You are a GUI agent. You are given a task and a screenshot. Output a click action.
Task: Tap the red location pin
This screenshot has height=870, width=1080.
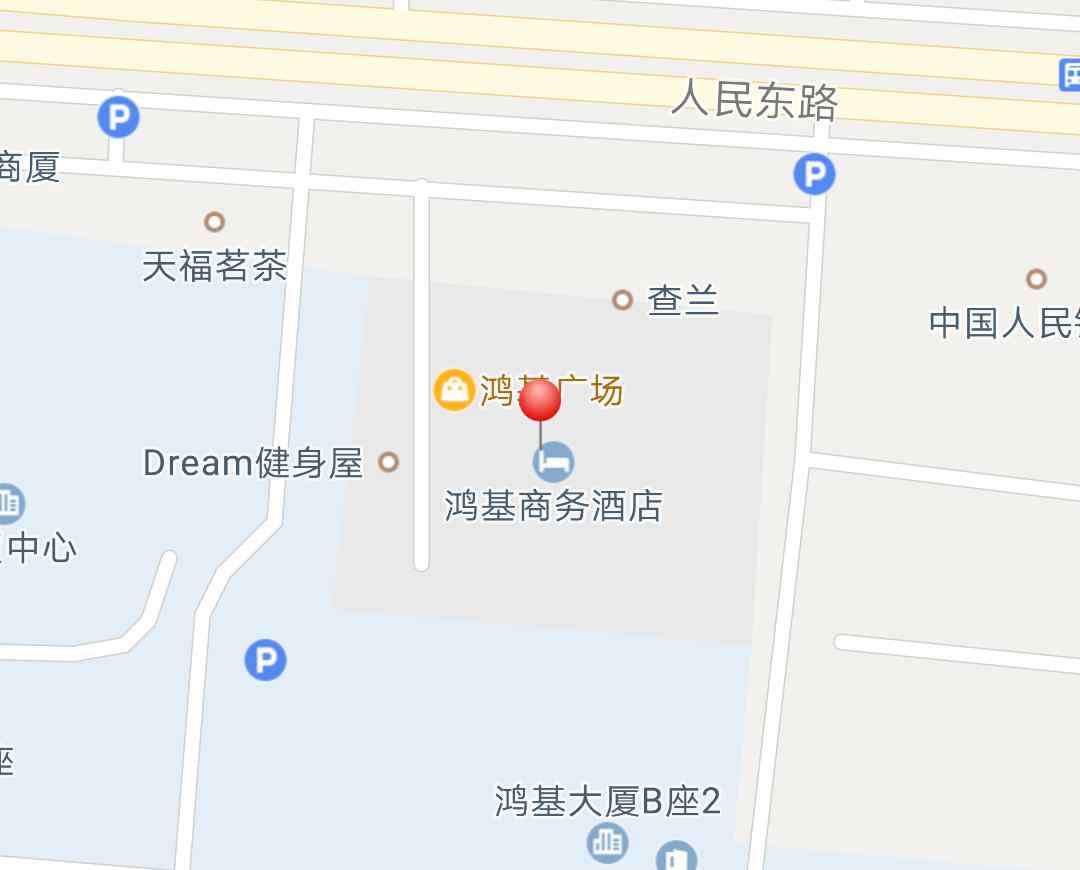[540, 400]
